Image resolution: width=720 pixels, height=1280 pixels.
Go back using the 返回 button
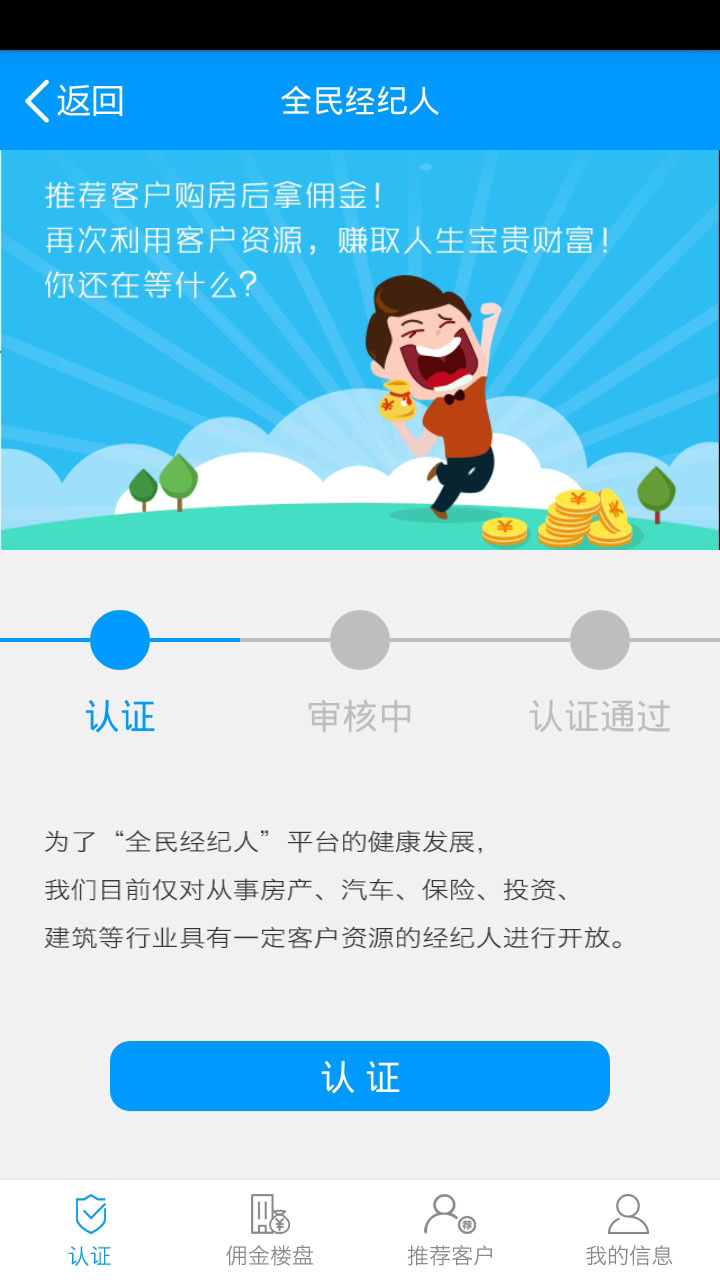75,101
